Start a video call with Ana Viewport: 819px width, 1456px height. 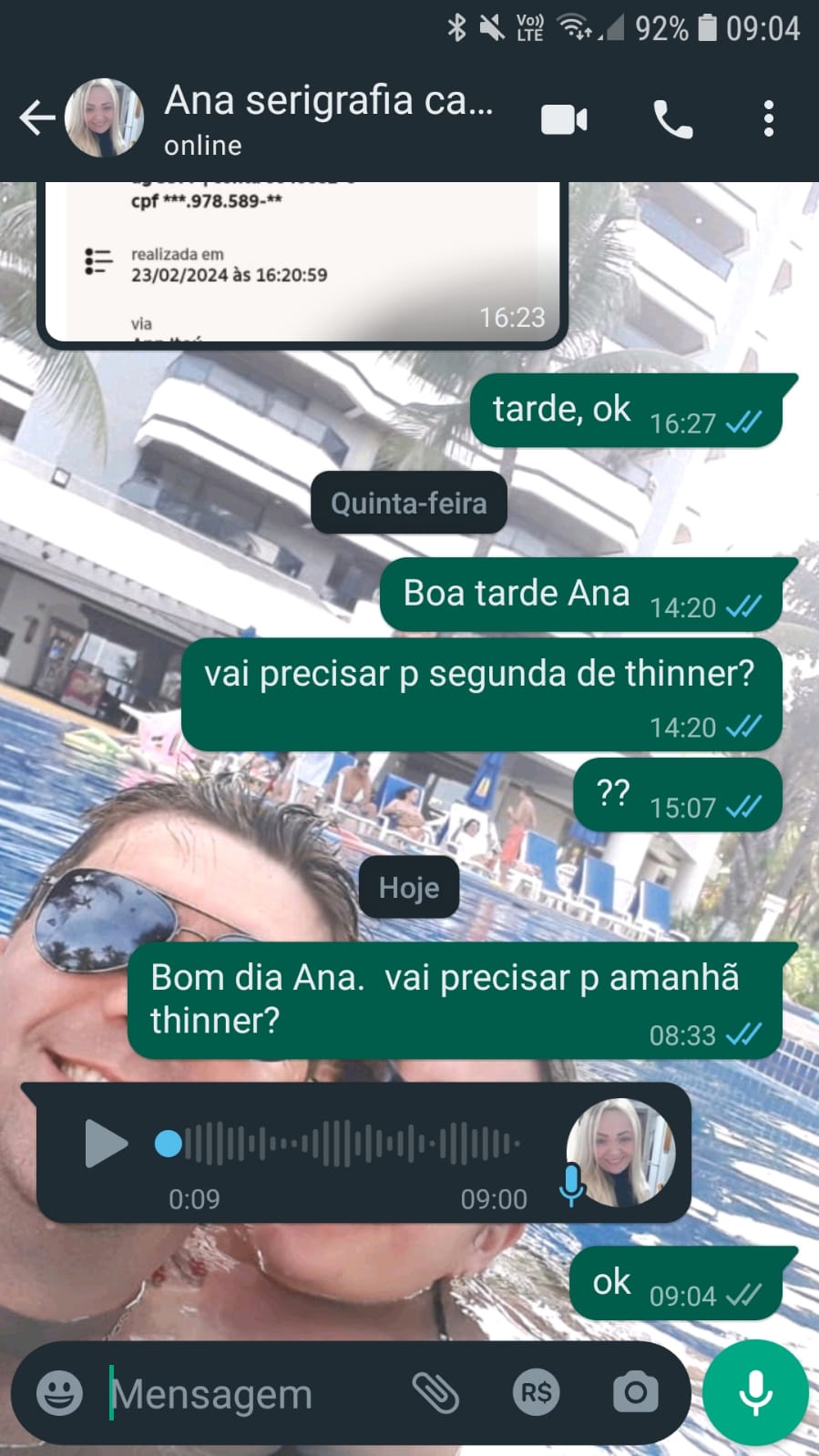[x=564, y=119]
